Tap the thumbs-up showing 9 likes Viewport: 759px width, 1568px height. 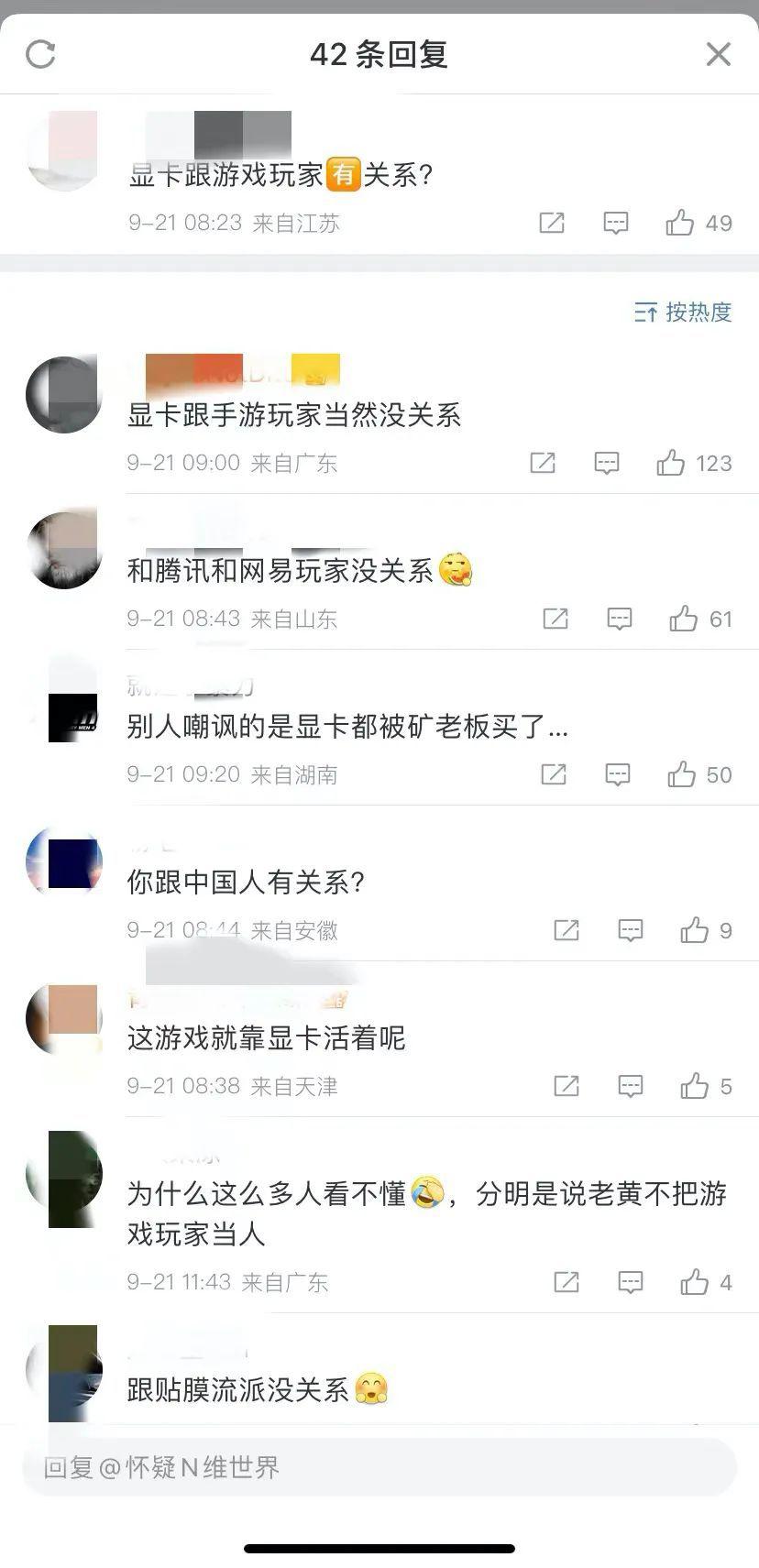tap(692, 930)
